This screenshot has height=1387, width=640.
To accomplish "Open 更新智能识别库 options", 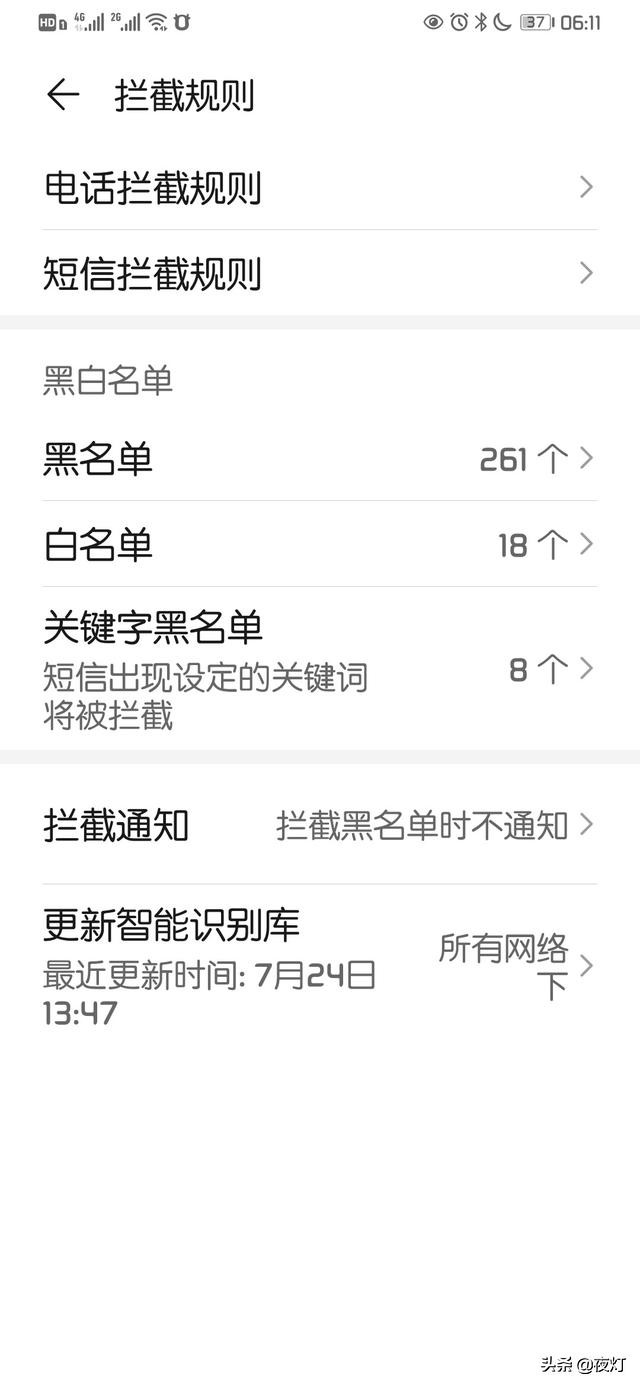I will 320,966.
